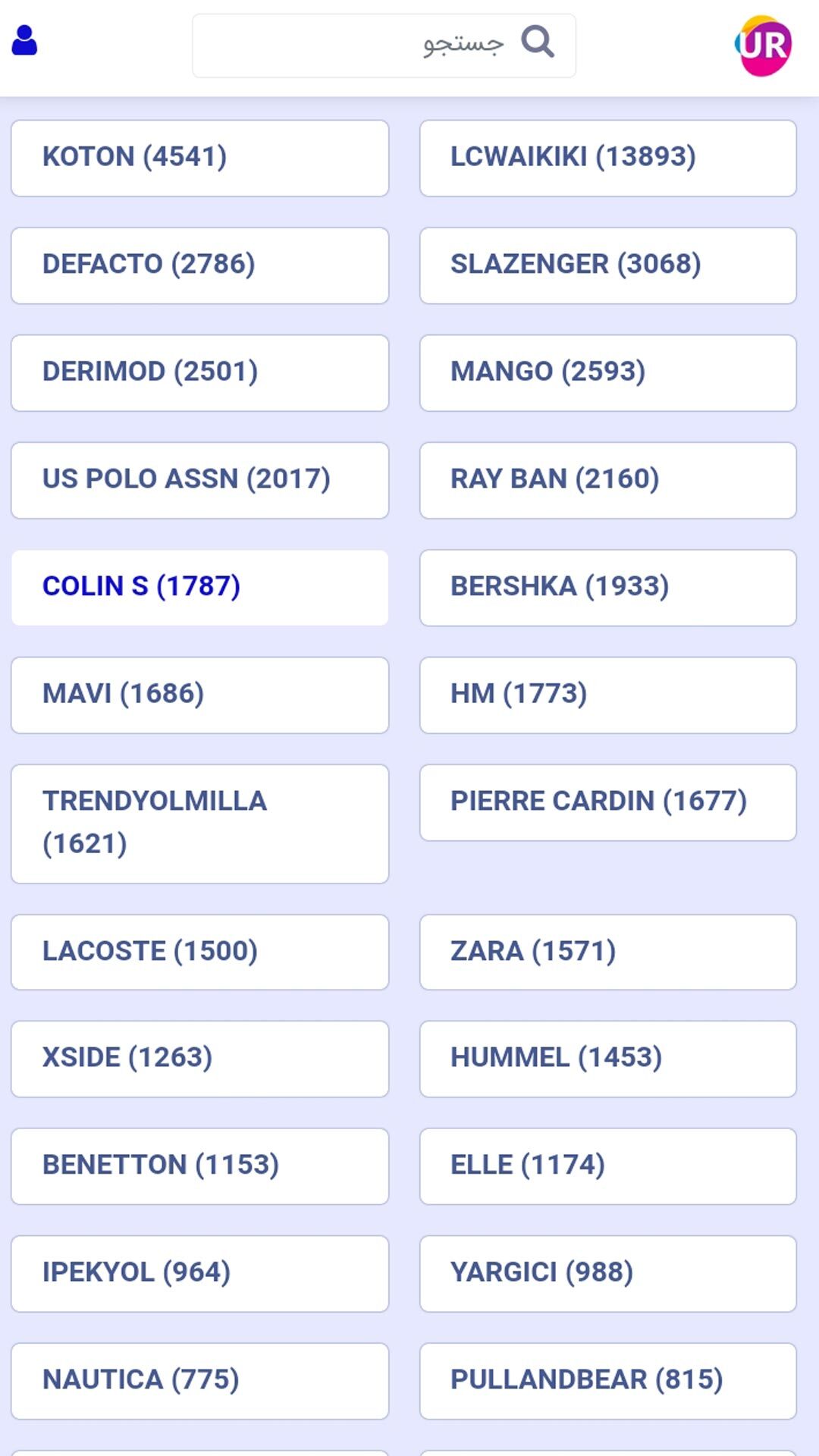This screenshot has width=819, height=1456.
Task: Open US POLO ASSN brand
Action: 199,480
